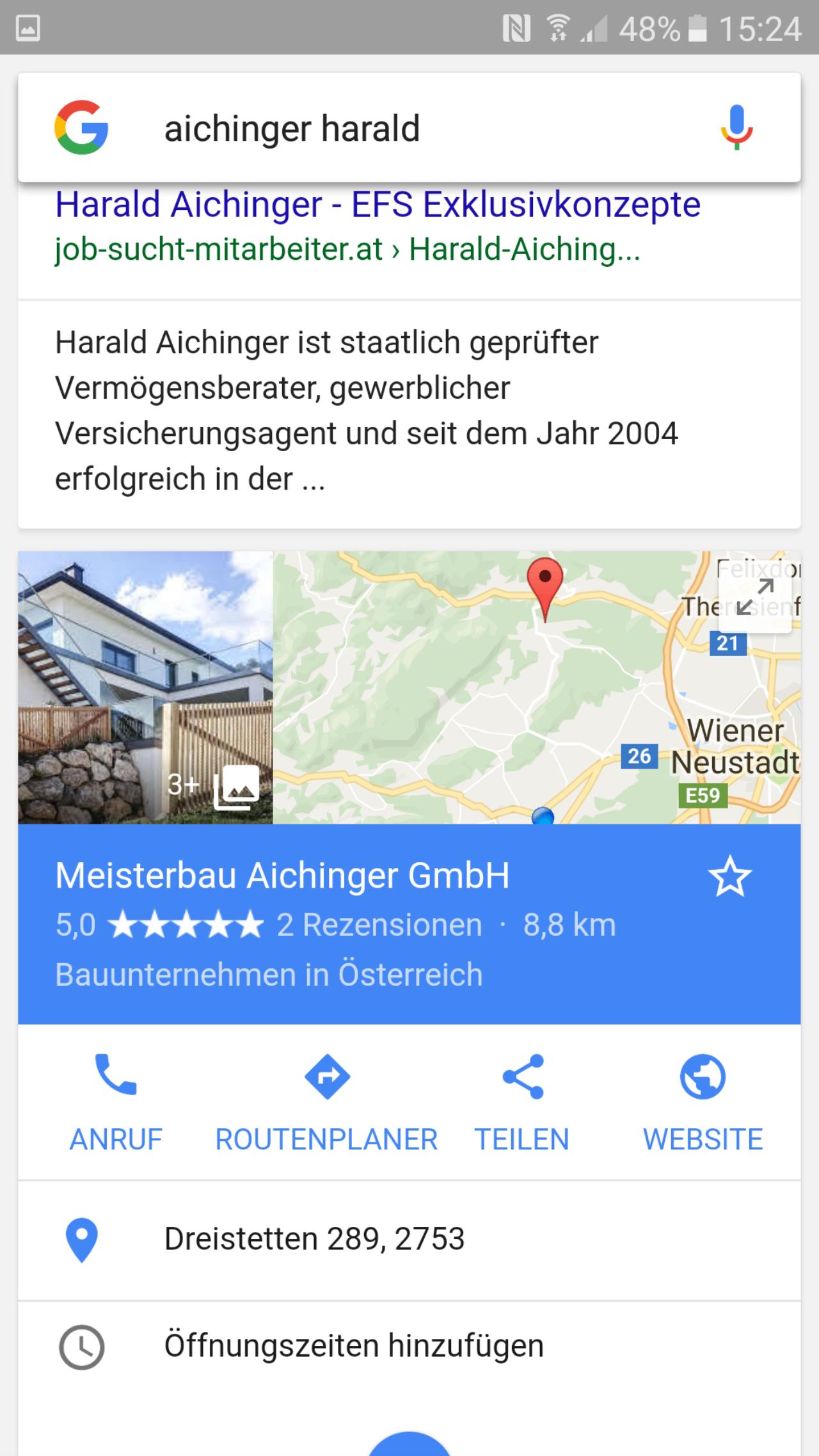Image resolution: width=819 pixels, height=1456 pixels.
Task: View photos of Meisterbau Aichinger
Action: click(x=146, y=687)
